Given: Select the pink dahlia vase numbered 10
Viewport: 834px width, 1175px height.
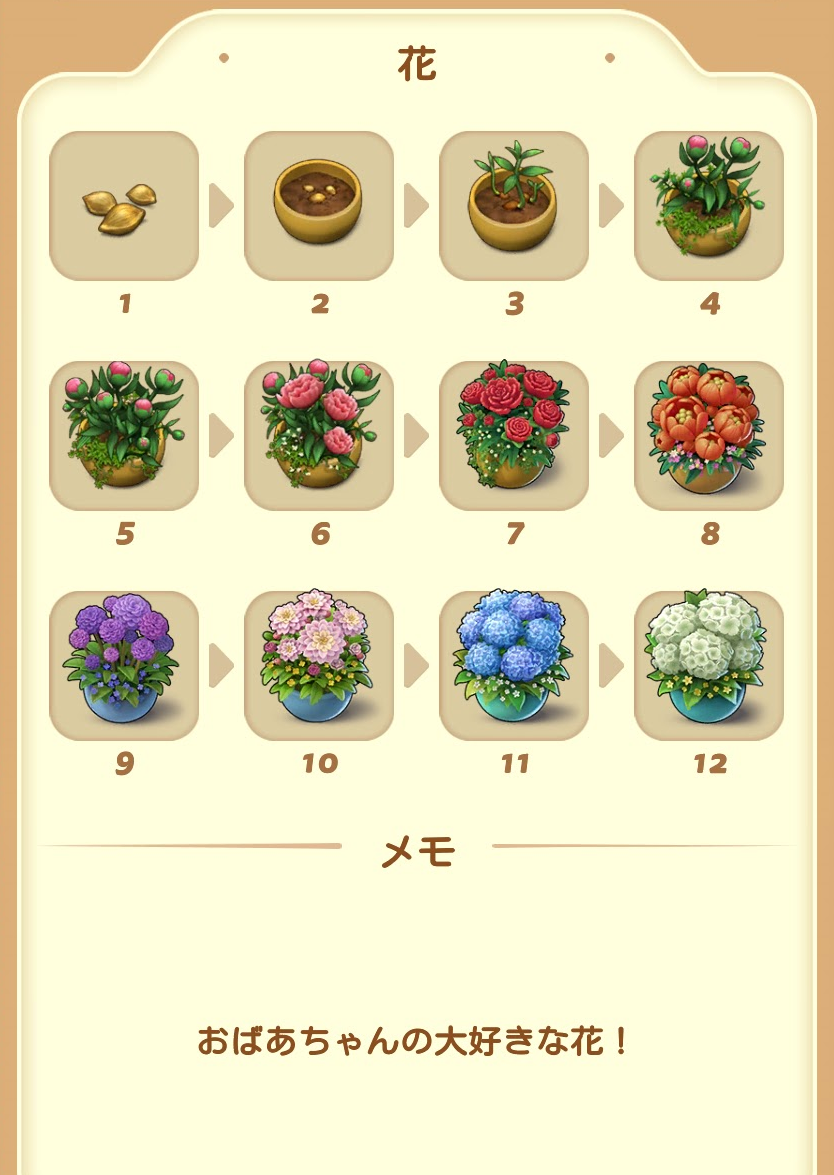Looking at the screenshot, I should pyautogui.click(x=319, y=666).
